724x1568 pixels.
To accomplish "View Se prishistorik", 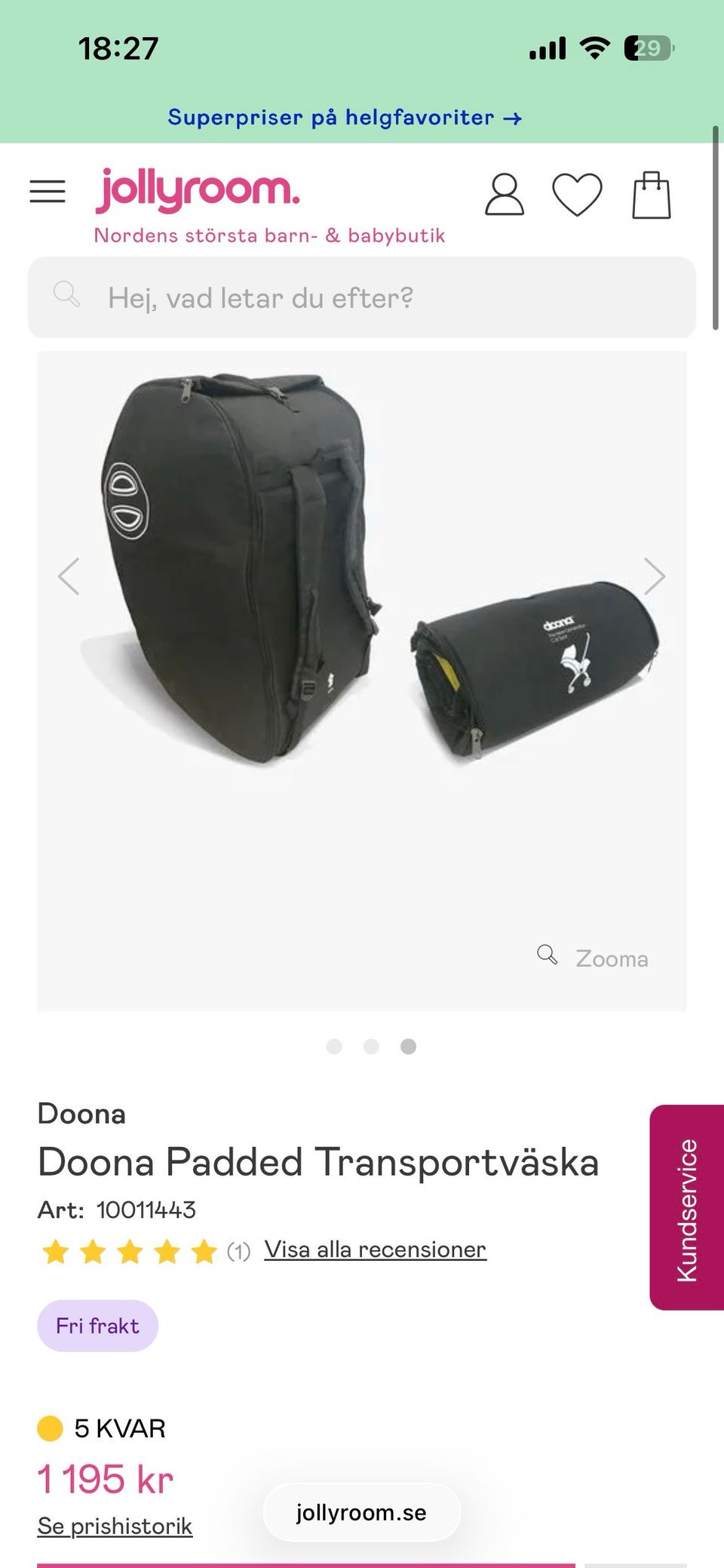I will tap(115, 1526).
